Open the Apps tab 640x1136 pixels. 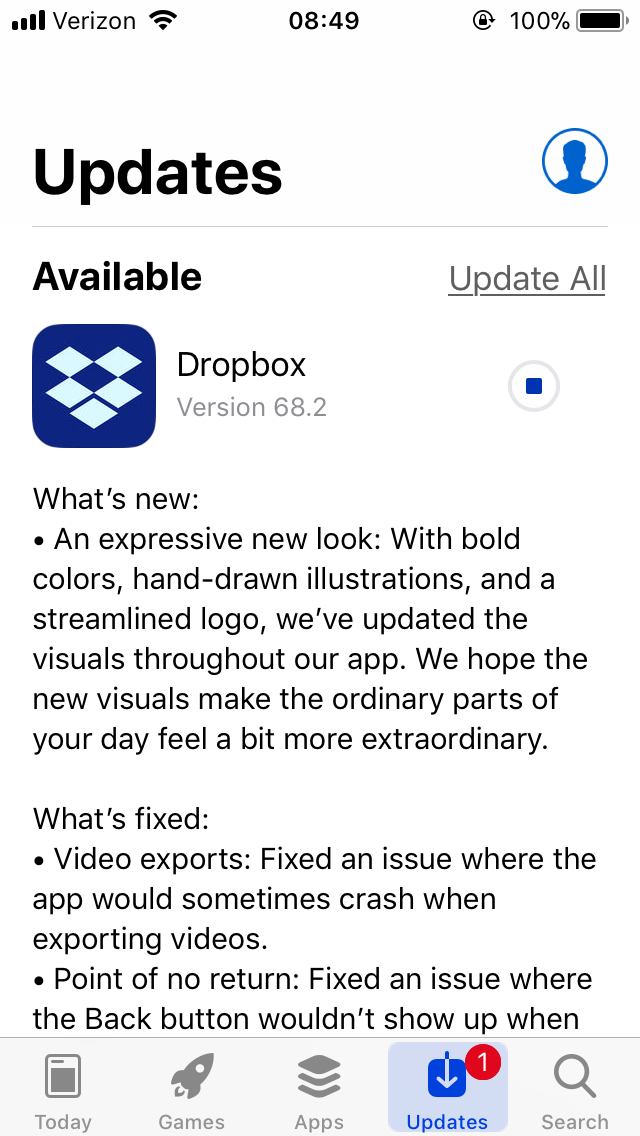(319, 1088)
